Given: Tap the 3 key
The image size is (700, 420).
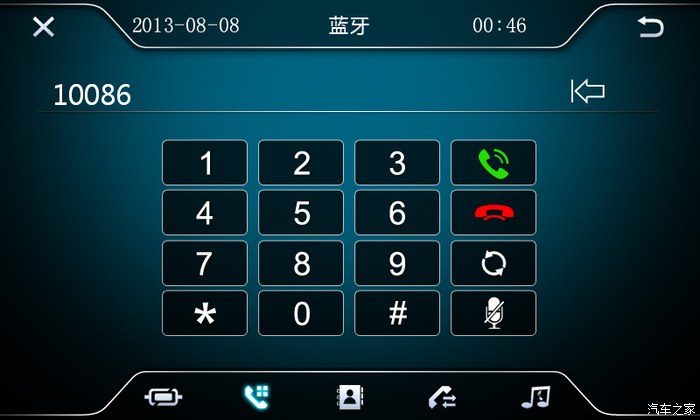Looking at the screenshot, I should (x=397, y=163).
